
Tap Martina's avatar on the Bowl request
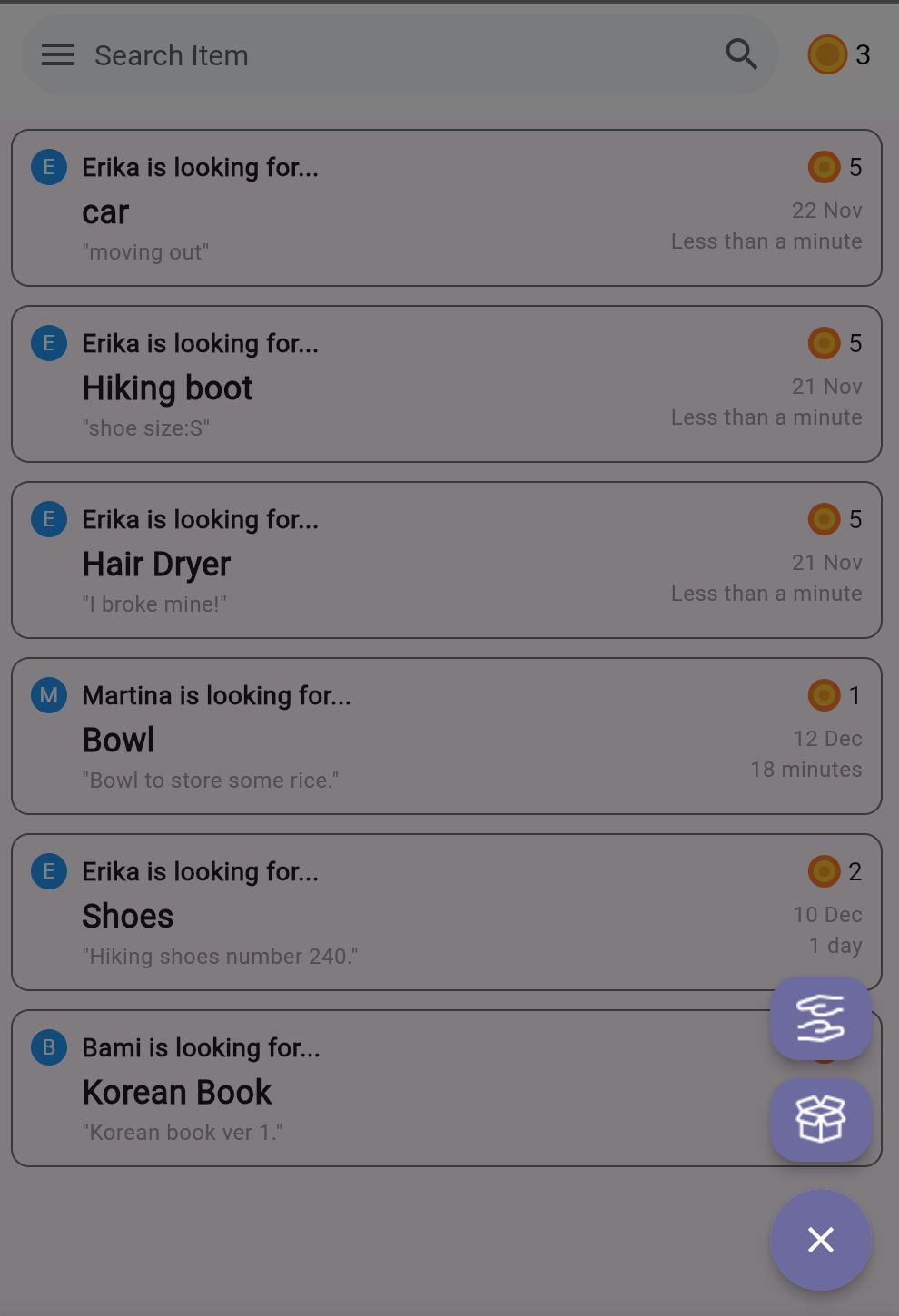pyautogui.click(x=49, y=695)
